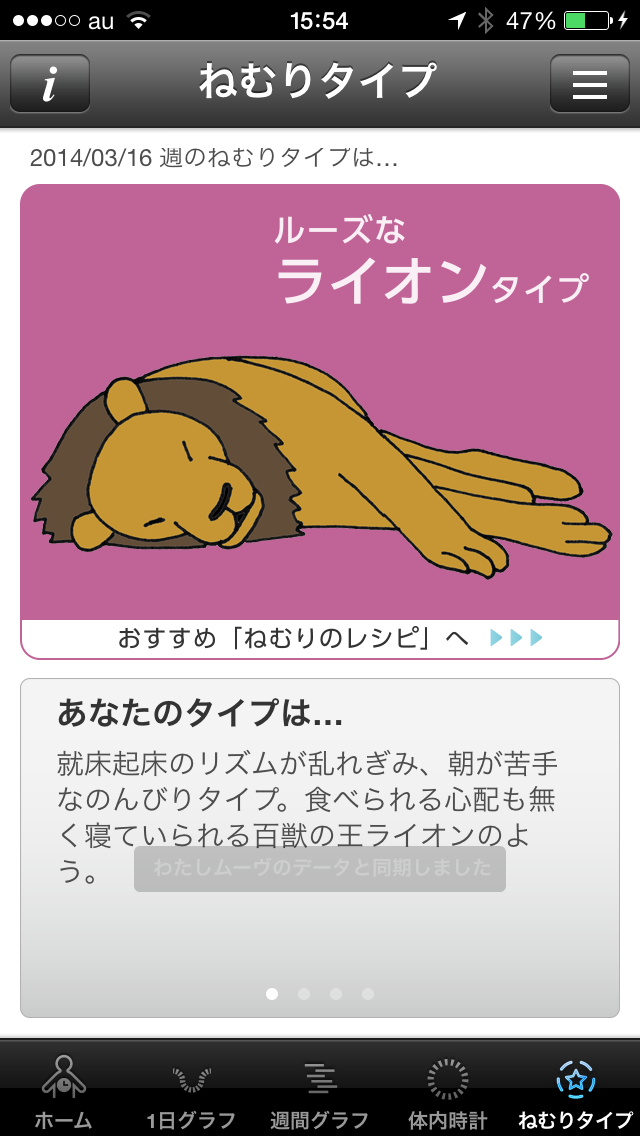The height and width of the screenshot is (1136, 640).
Task: Switch to the 週間グラフ tab
Action: [320, 1090]
